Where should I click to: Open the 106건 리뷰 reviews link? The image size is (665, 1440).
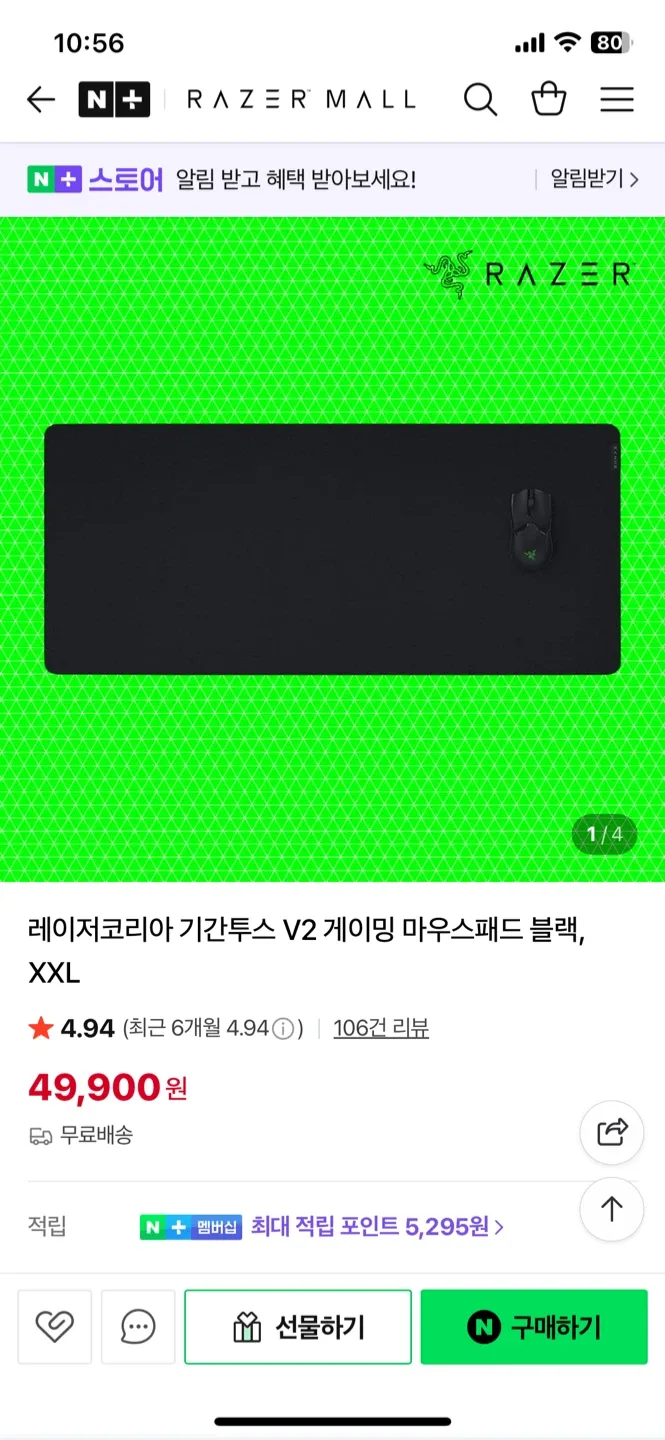381,1028
